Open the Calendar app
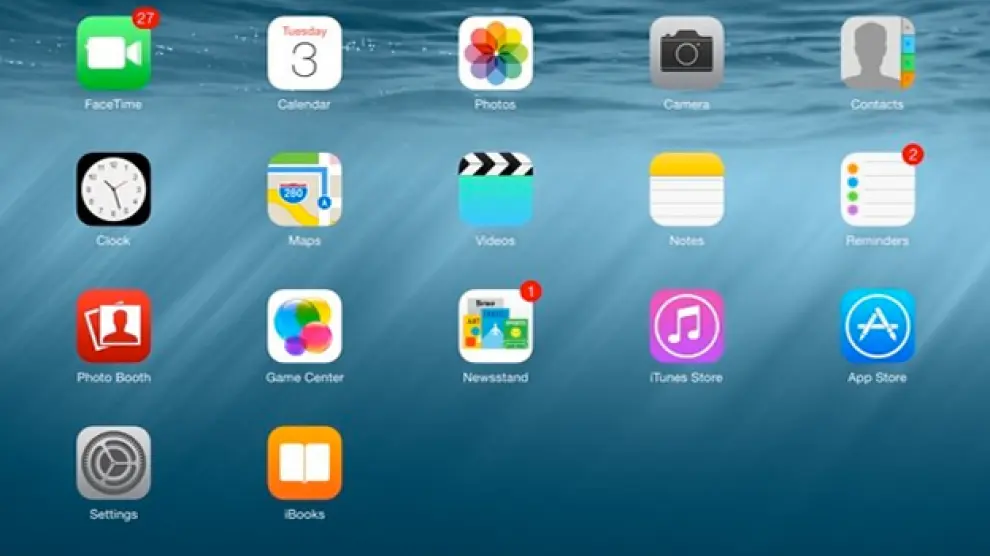Viewport: 990px width, 556px height. [x=304, y=54]
